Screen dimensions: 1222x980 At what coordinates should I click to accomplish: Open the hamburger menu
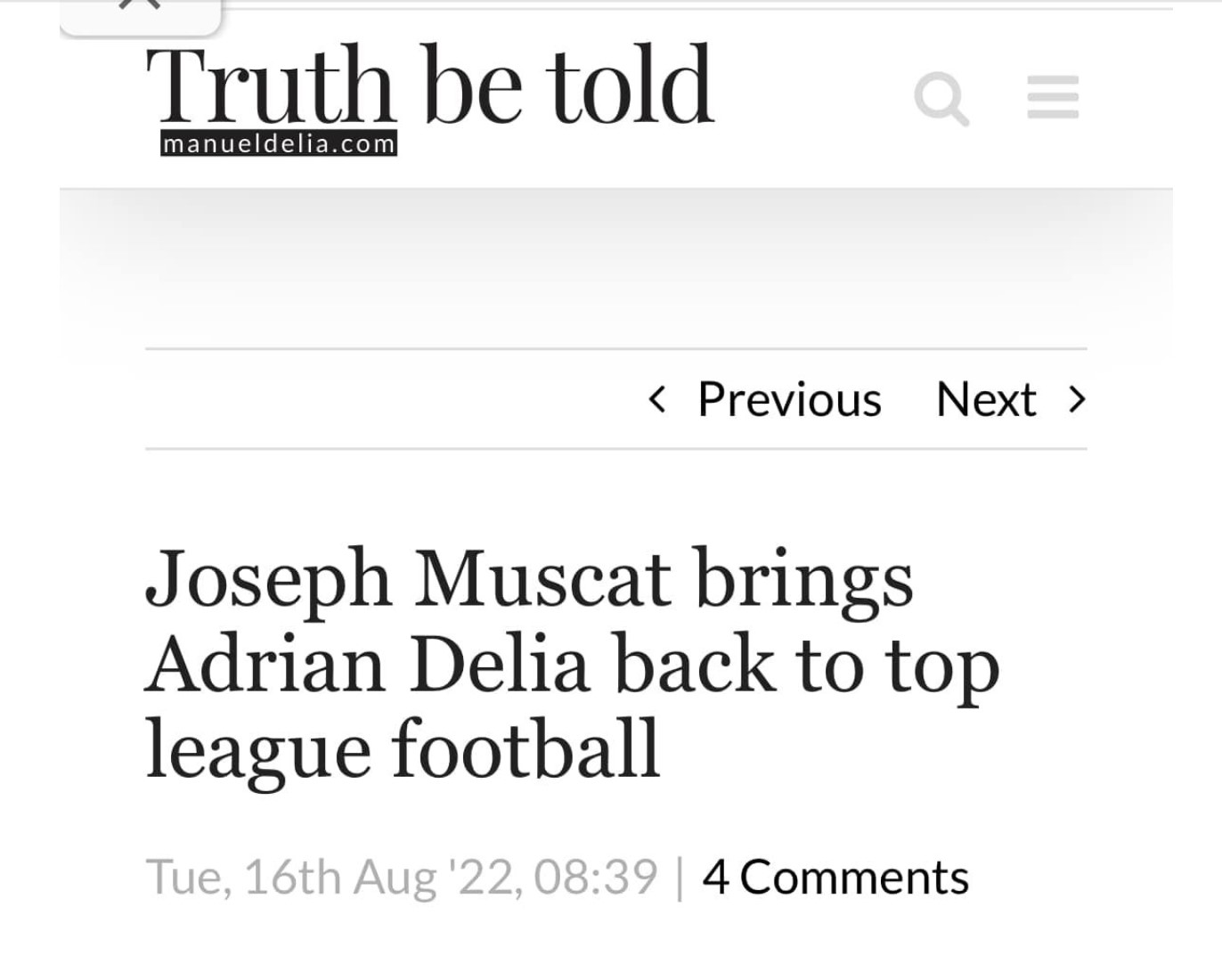coord(1053,97)
